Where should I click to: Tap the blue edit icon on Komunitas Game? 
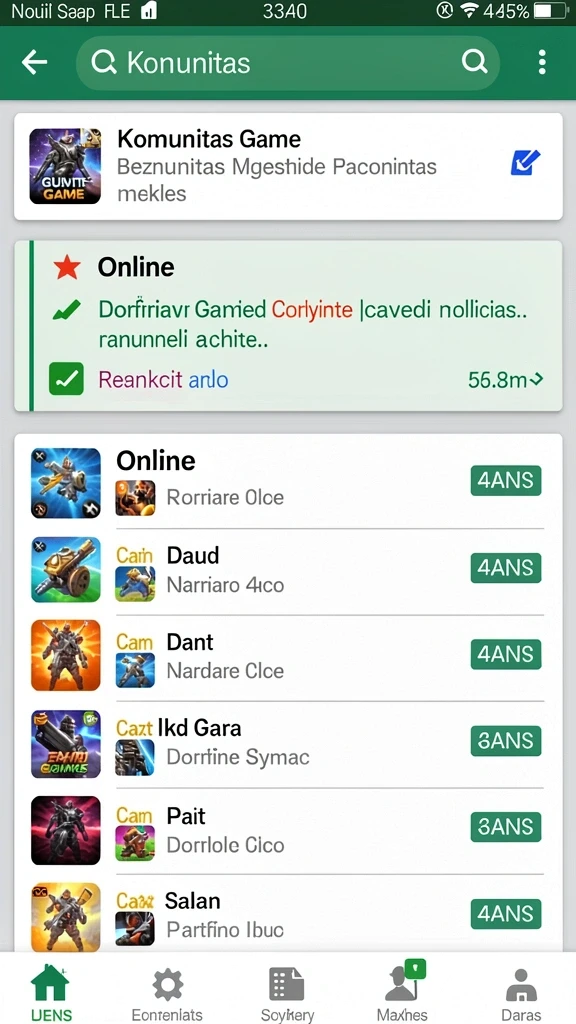525,163
